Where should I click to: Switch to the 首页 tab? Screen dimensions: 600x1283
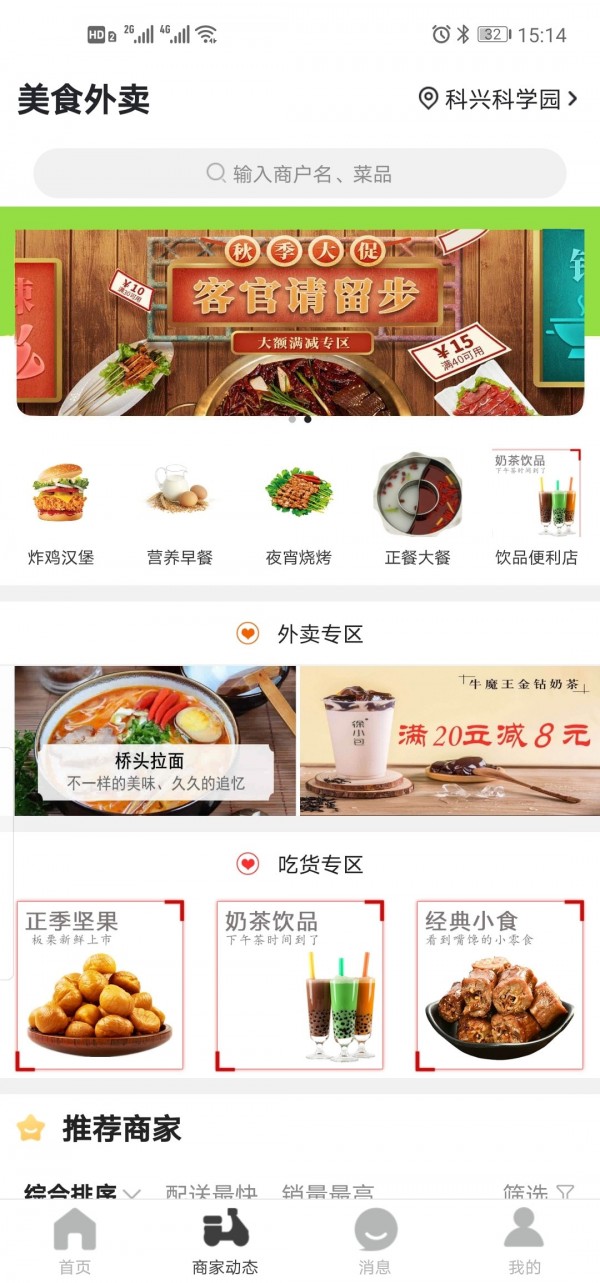pos(75,1241)
